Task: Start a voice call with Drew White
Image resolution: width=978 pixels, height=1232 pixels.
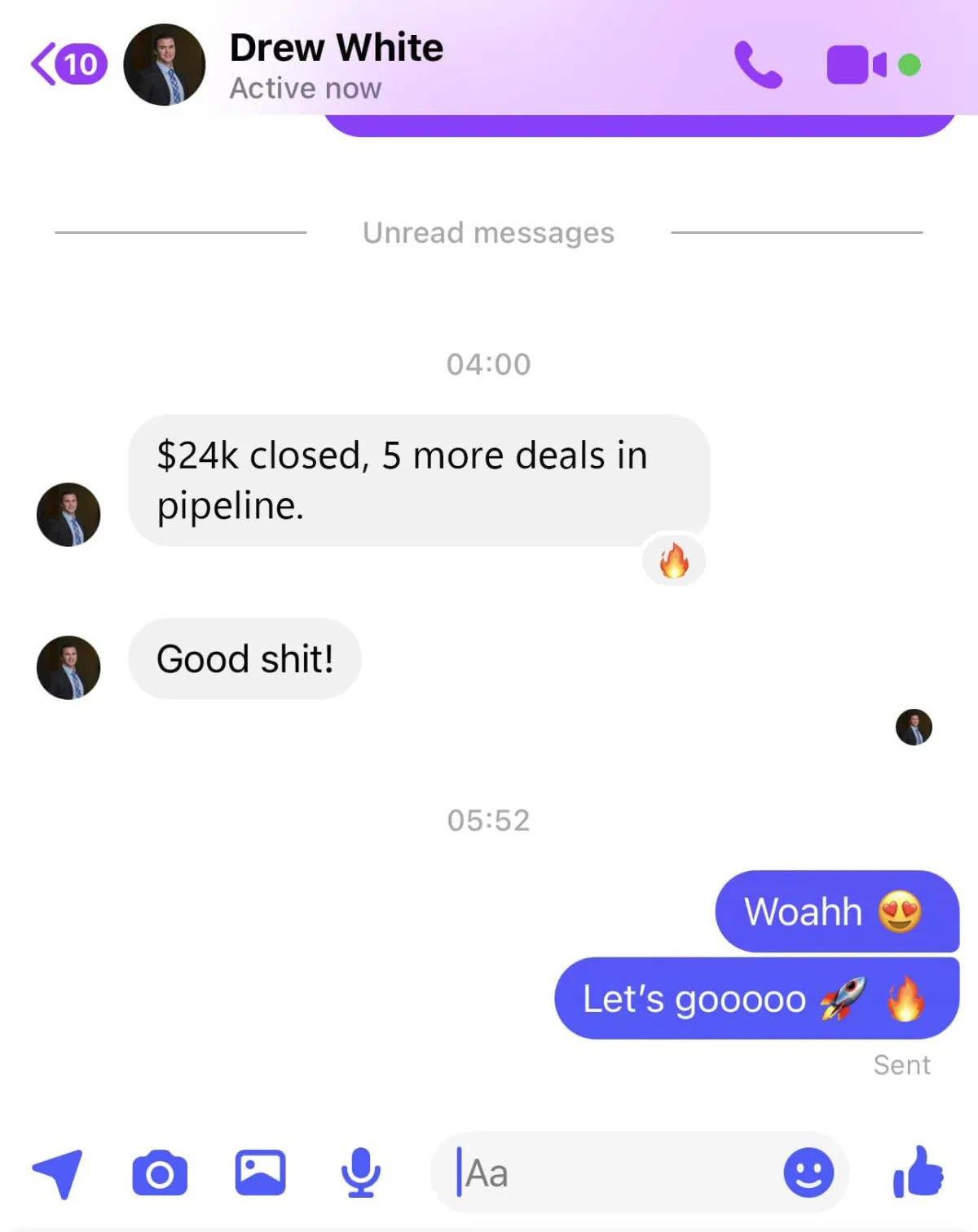Action: pyautogui.click(x=758, y=65)
